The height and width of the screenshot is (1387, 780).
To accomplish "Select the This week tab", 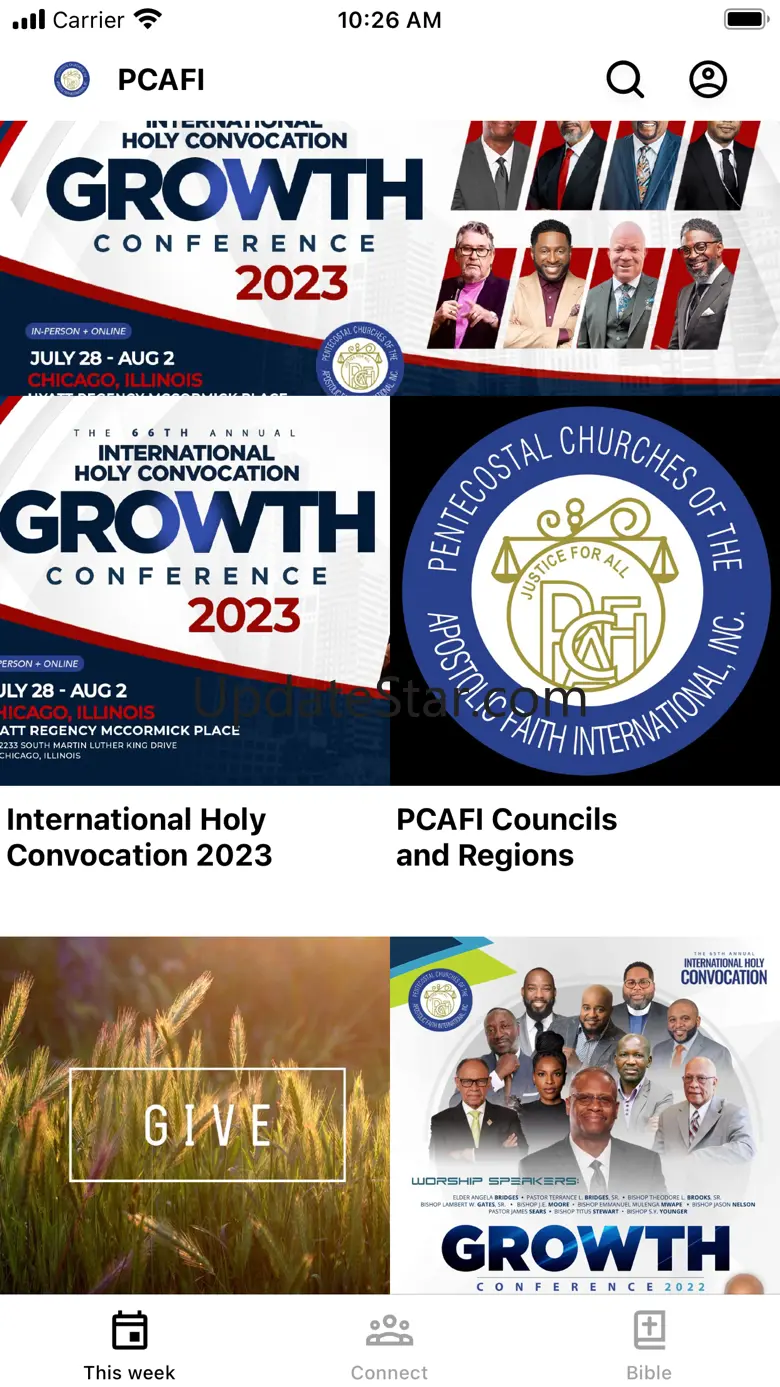I will click(x=130, y=1345).
